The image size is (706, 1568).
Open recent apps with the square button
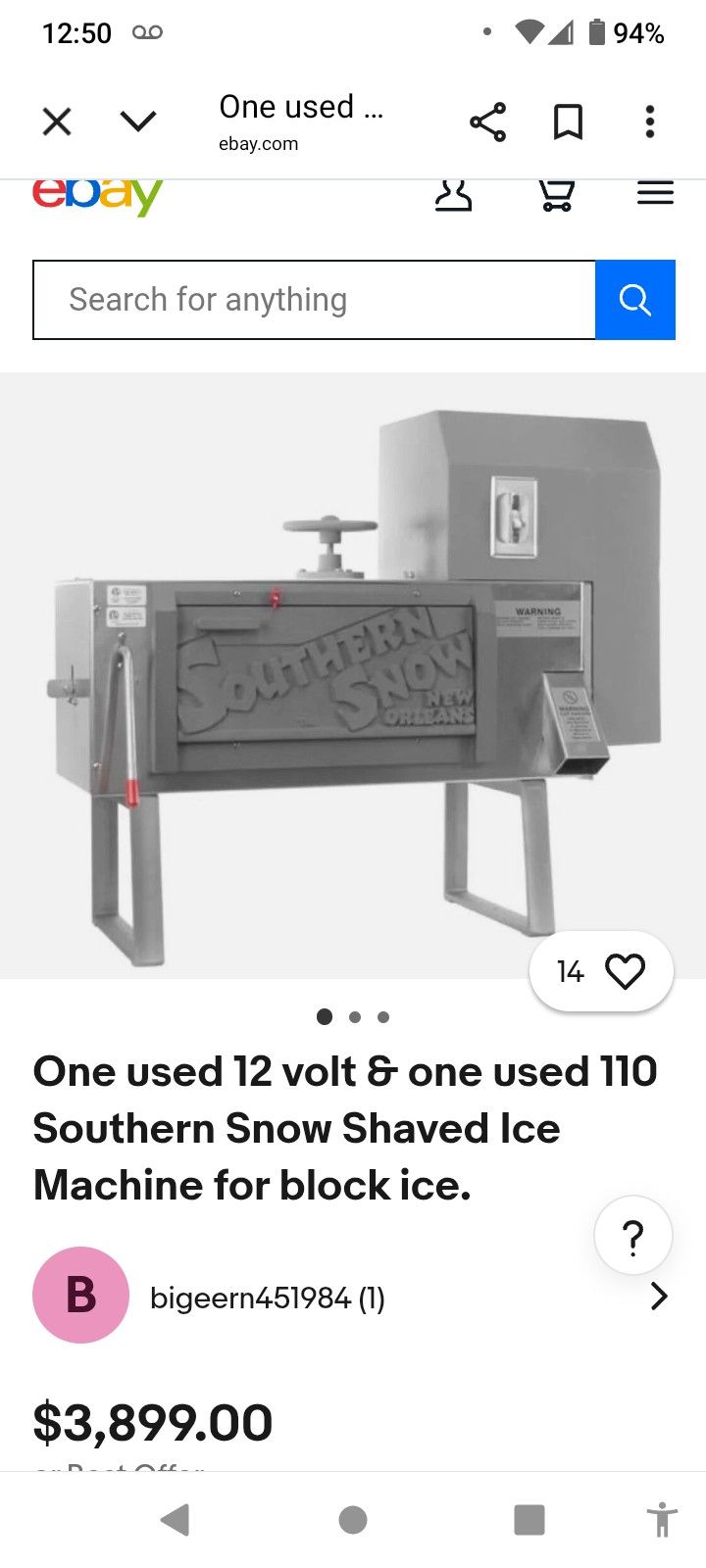click(x=529, y=1520)
